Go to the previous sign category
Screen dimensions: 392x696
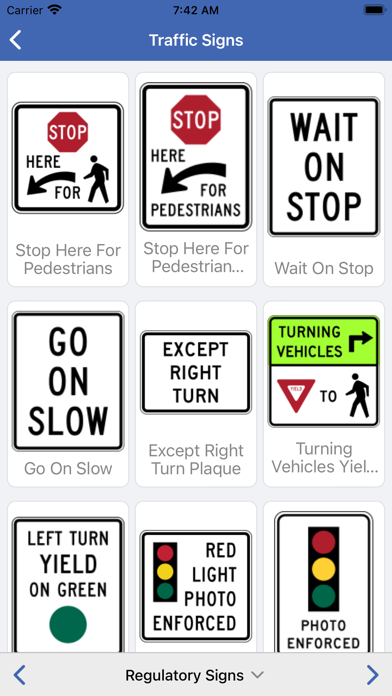[x=19, y=675]
